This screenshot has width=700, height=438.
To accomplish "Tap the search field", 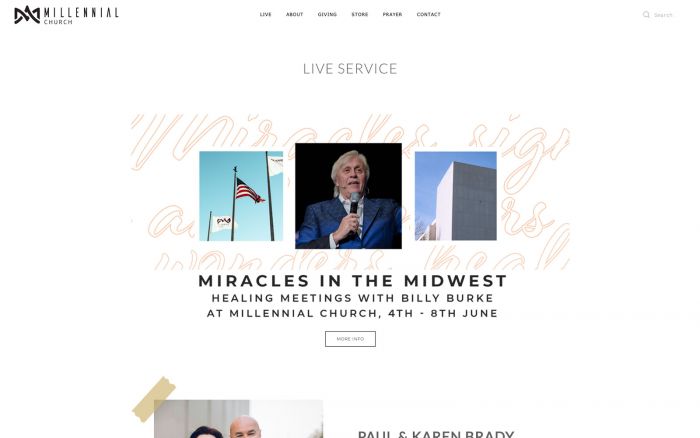I will (x=663, y=15).
